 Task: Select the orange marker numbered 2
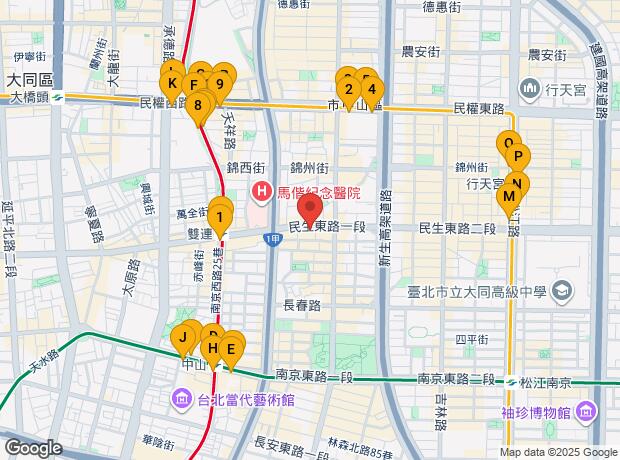pyautogui.click(x=348, y=91)
